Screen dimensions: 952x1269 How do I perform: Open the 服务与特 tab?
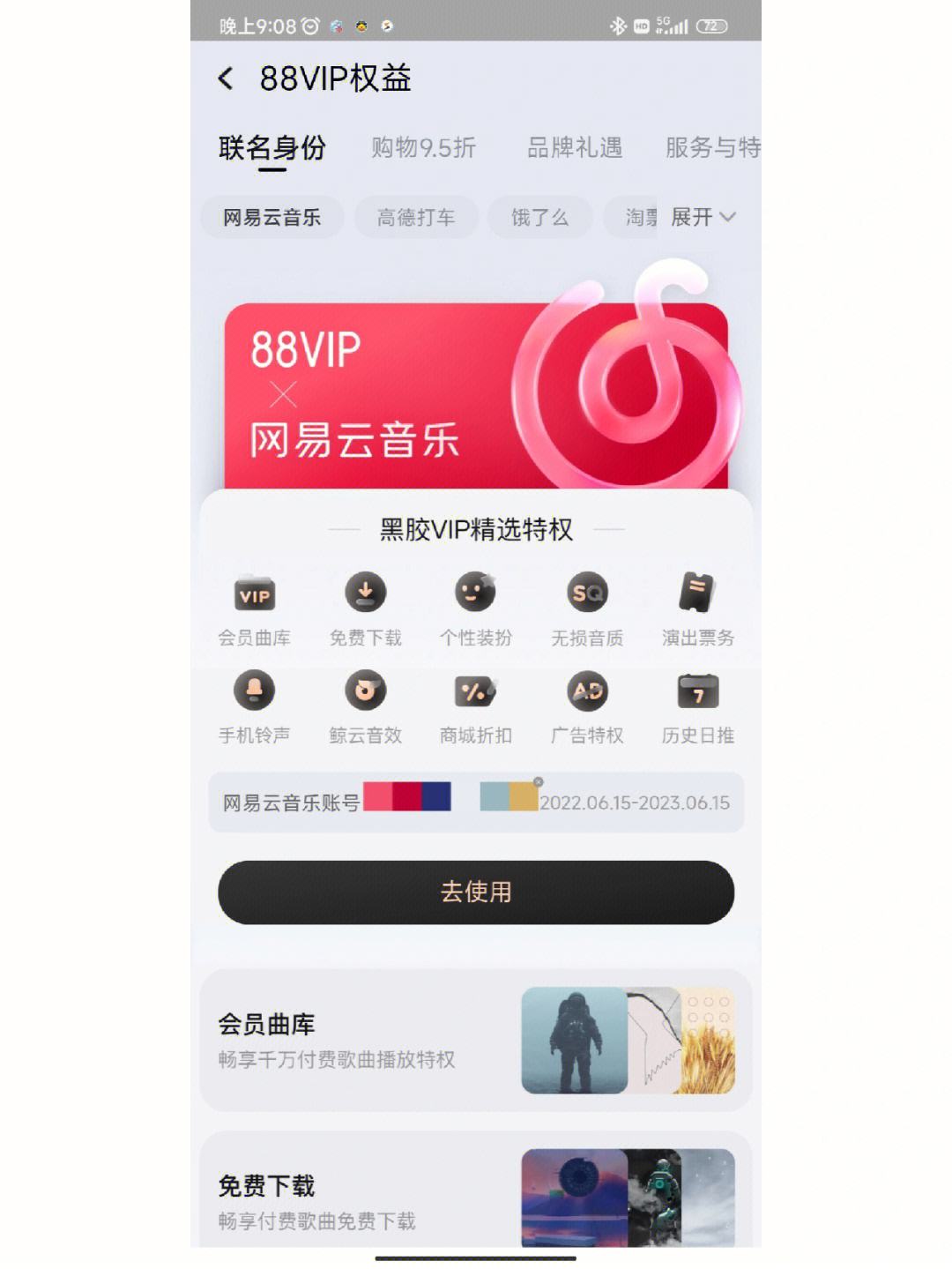click(x=712, y=147)
